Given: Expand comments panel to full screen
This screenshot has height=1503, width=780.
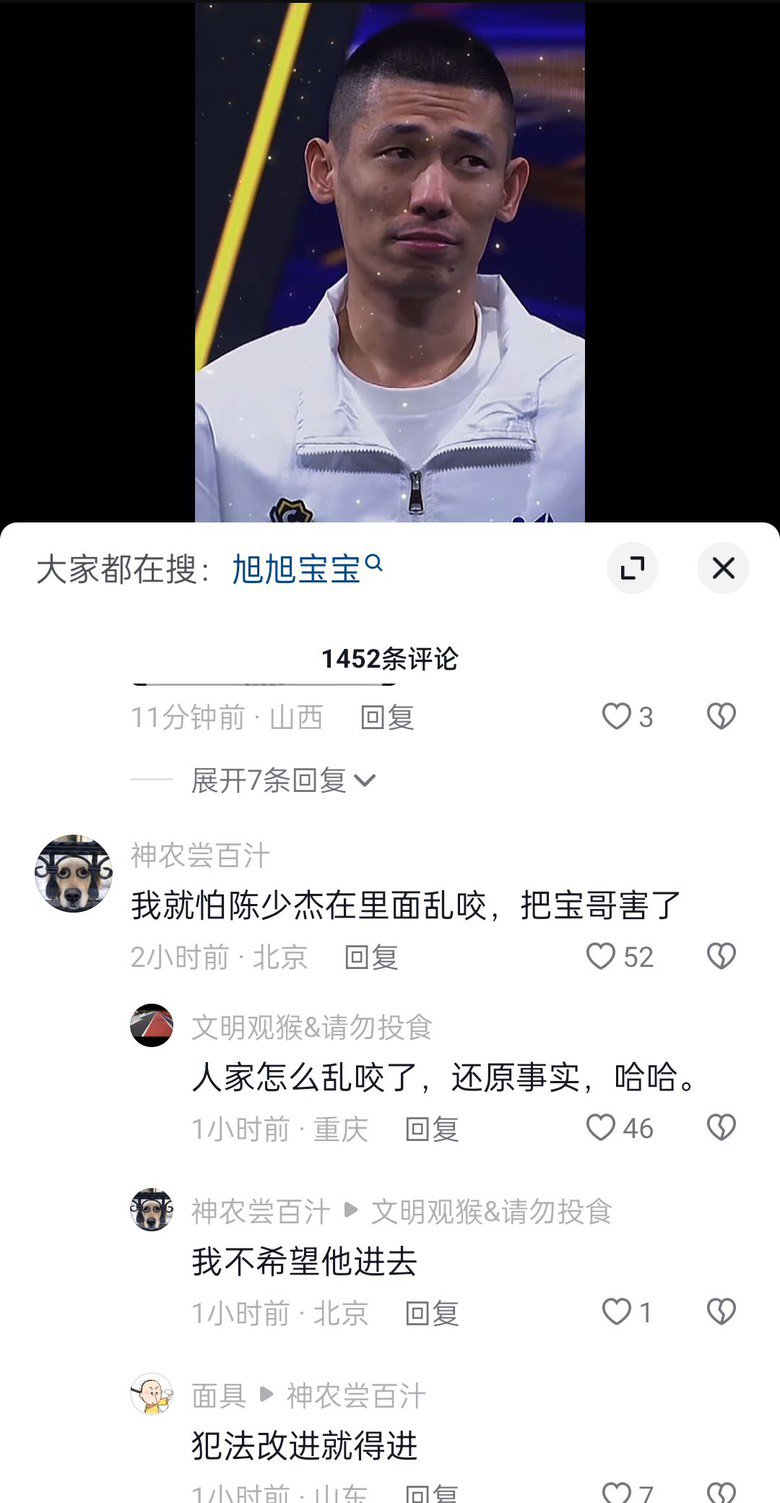Looking at the screenshot, I should [x=632, y=568].
